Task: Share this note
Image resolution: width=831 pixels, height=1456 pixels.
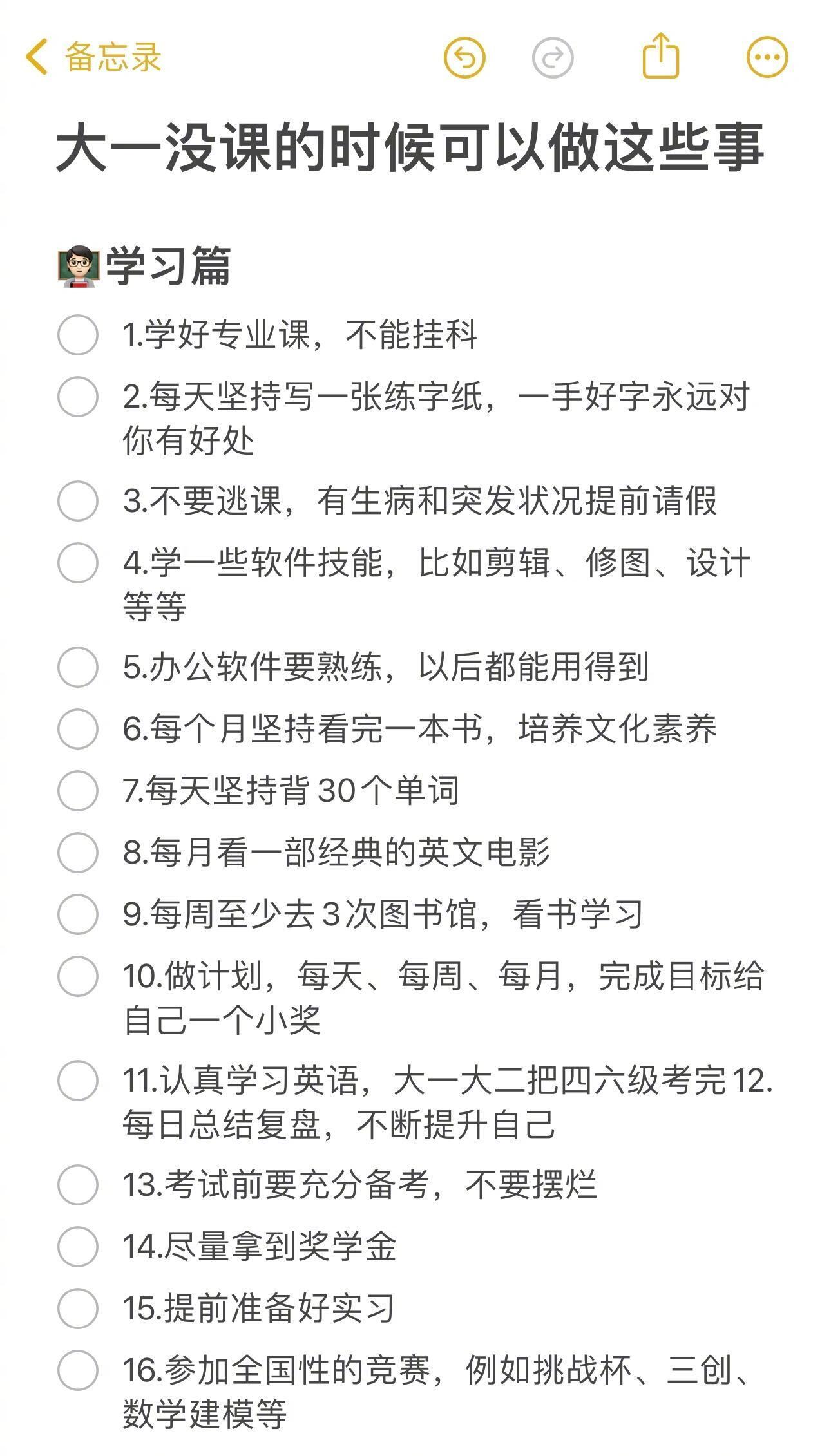Action: coord(661,55)
